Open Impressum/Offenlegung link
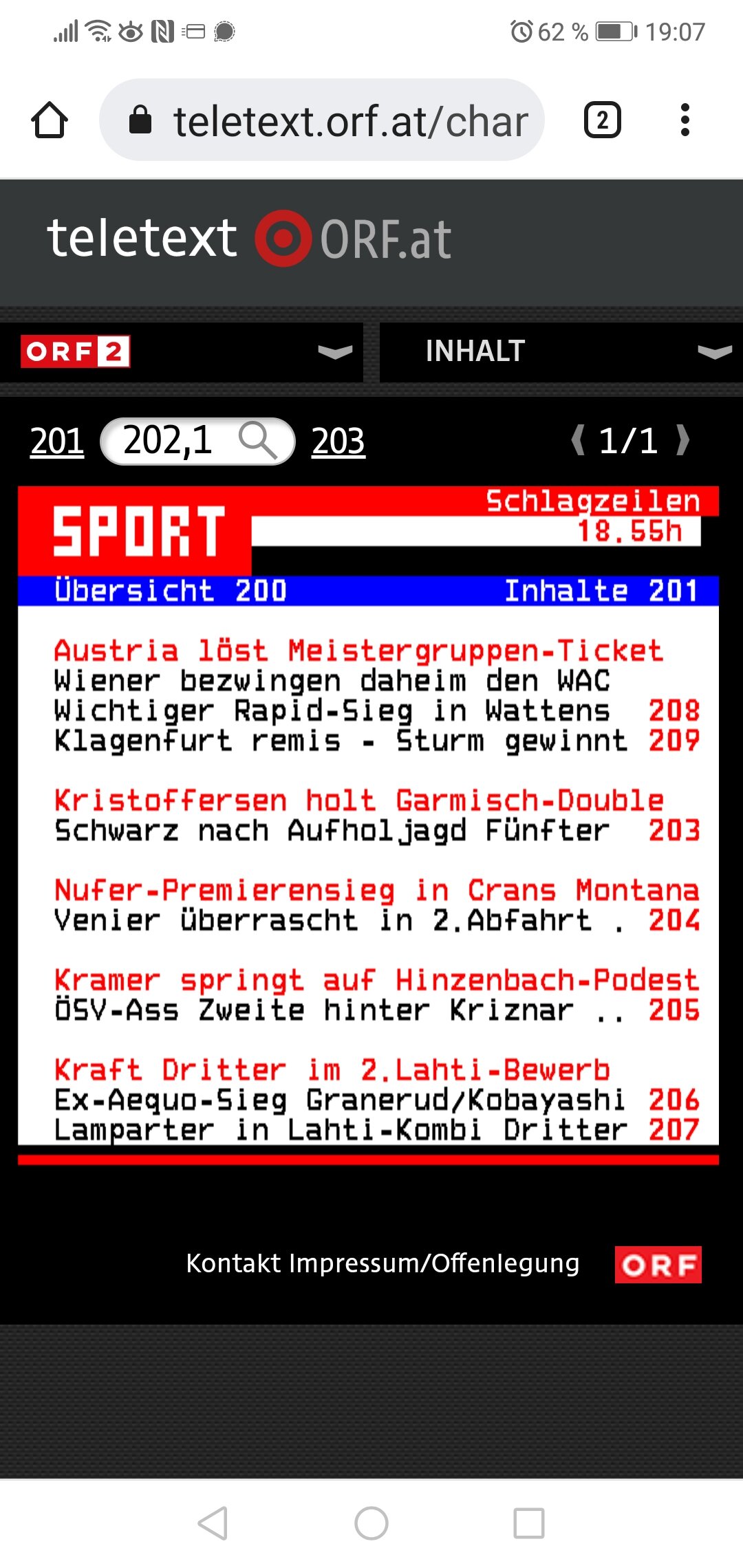743x1568 pixels. [x=434, y=1263]
